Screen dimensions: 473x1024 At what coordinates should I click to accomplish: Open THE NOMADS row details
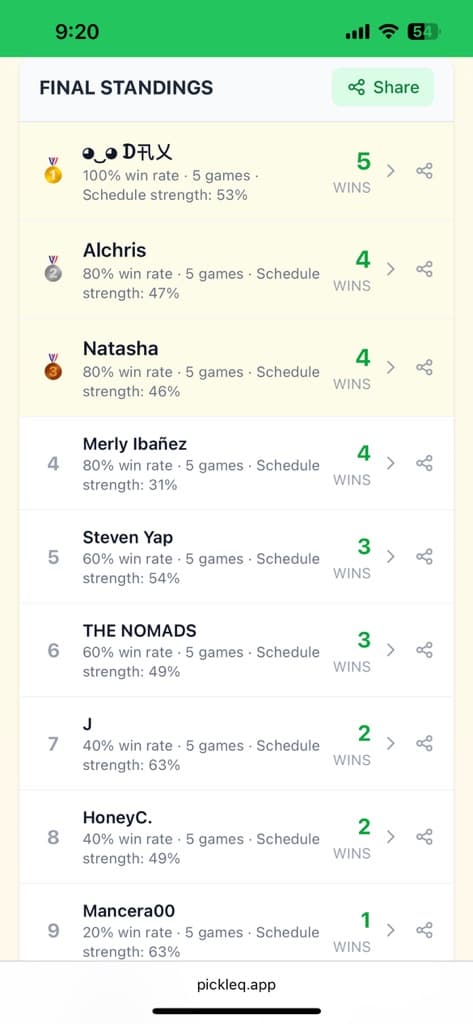[x=236, y=650]
